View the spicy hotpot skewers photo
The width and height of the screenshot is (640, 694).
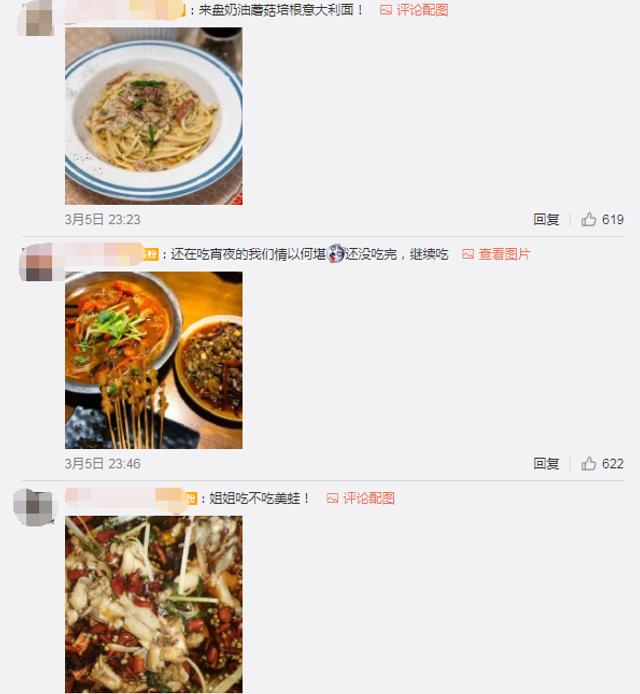[153, 360]
